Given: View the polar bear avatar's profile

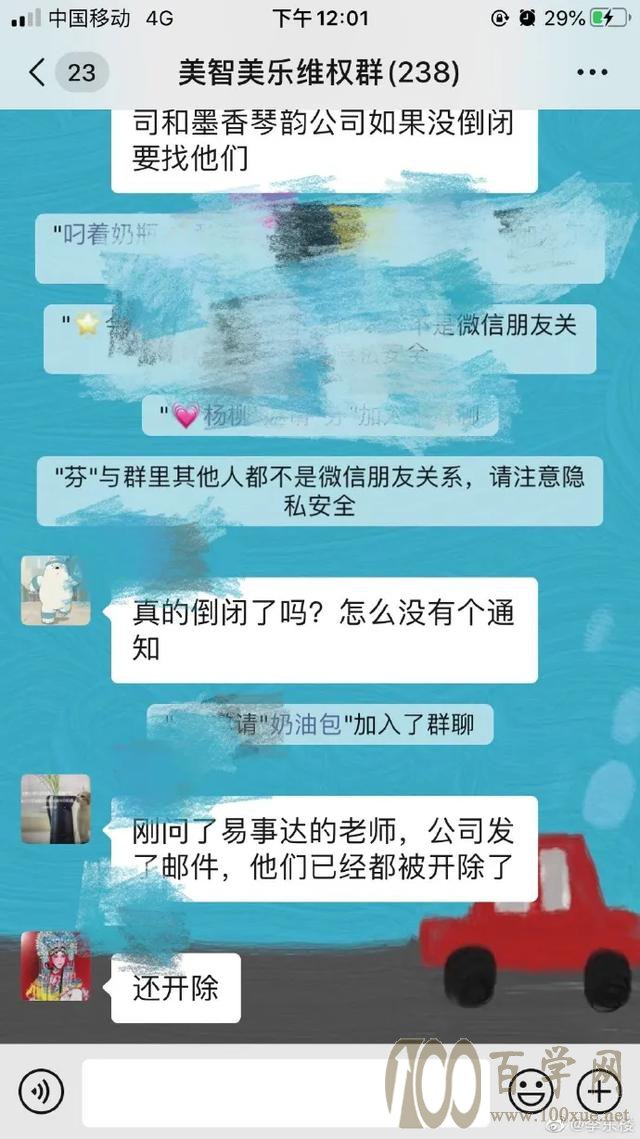Looking at the screenshot, I should click(56, 592).
